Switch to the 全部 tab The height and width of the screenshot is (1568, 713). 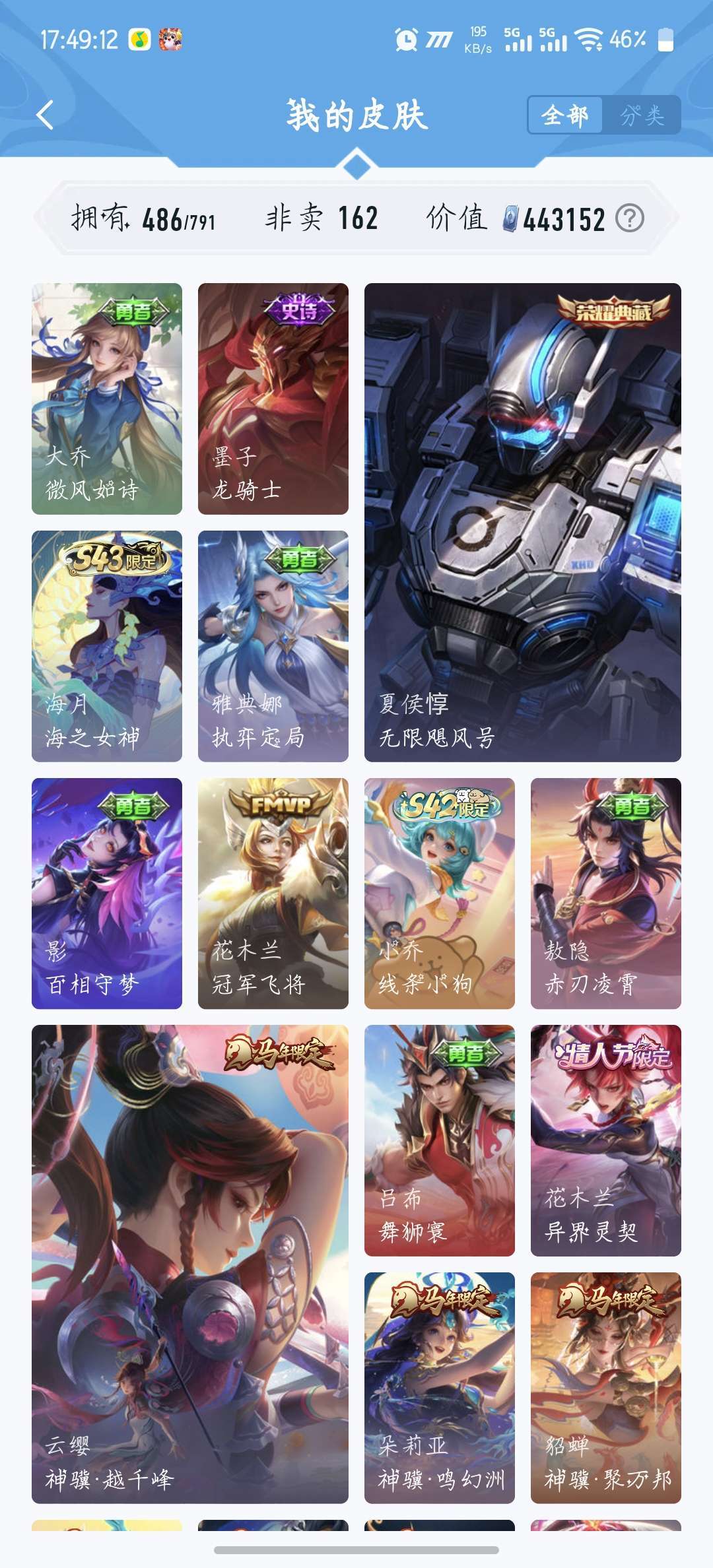click(565, 115)
